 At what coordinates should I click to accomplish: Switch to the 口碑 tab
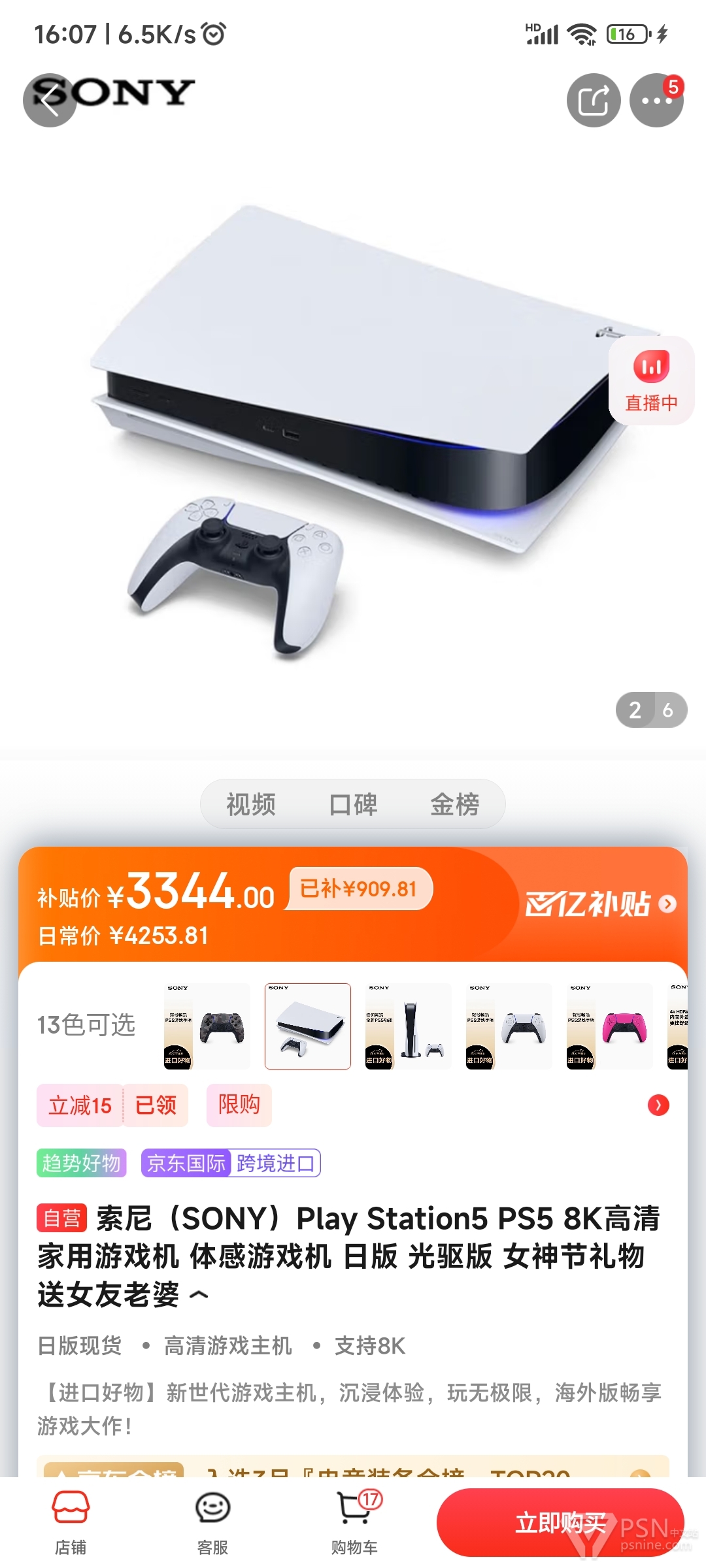[353, 804]
